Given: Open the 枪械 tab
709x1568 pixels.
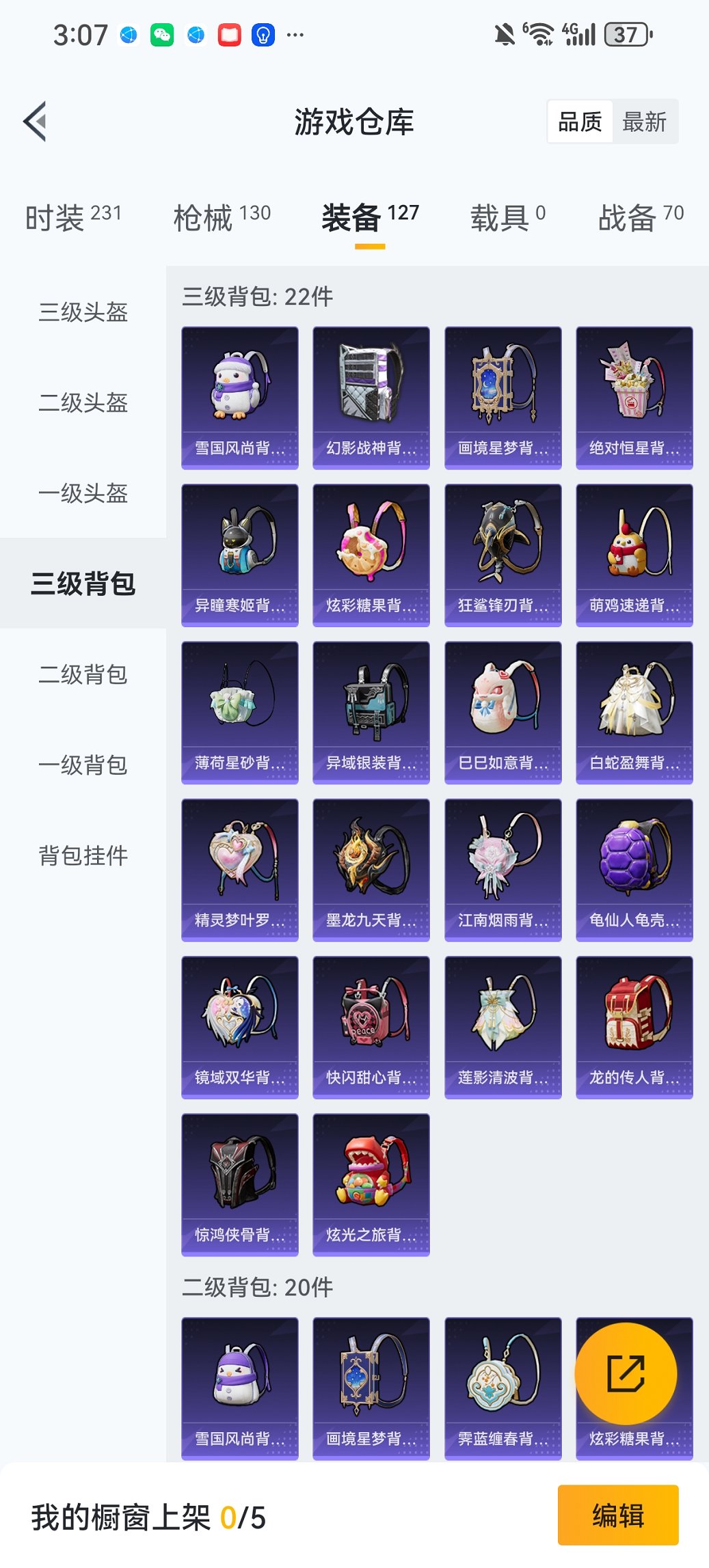Looking at the screenshot, I should 222,217.
